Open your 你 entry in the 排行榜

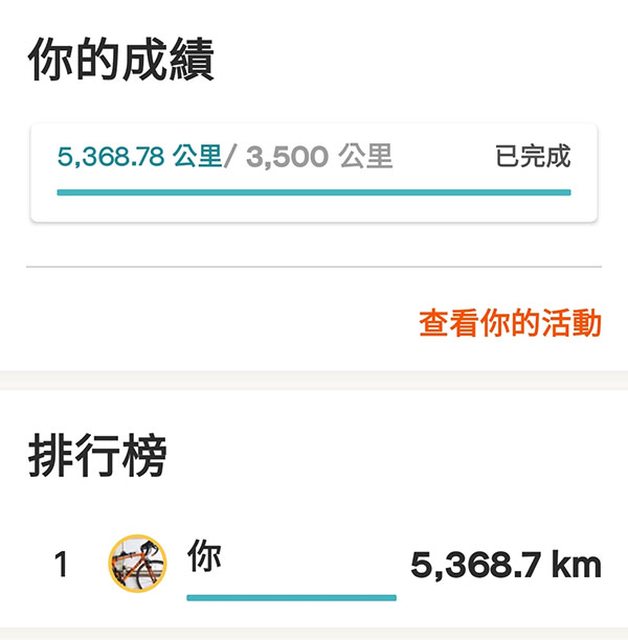point(204,559)
